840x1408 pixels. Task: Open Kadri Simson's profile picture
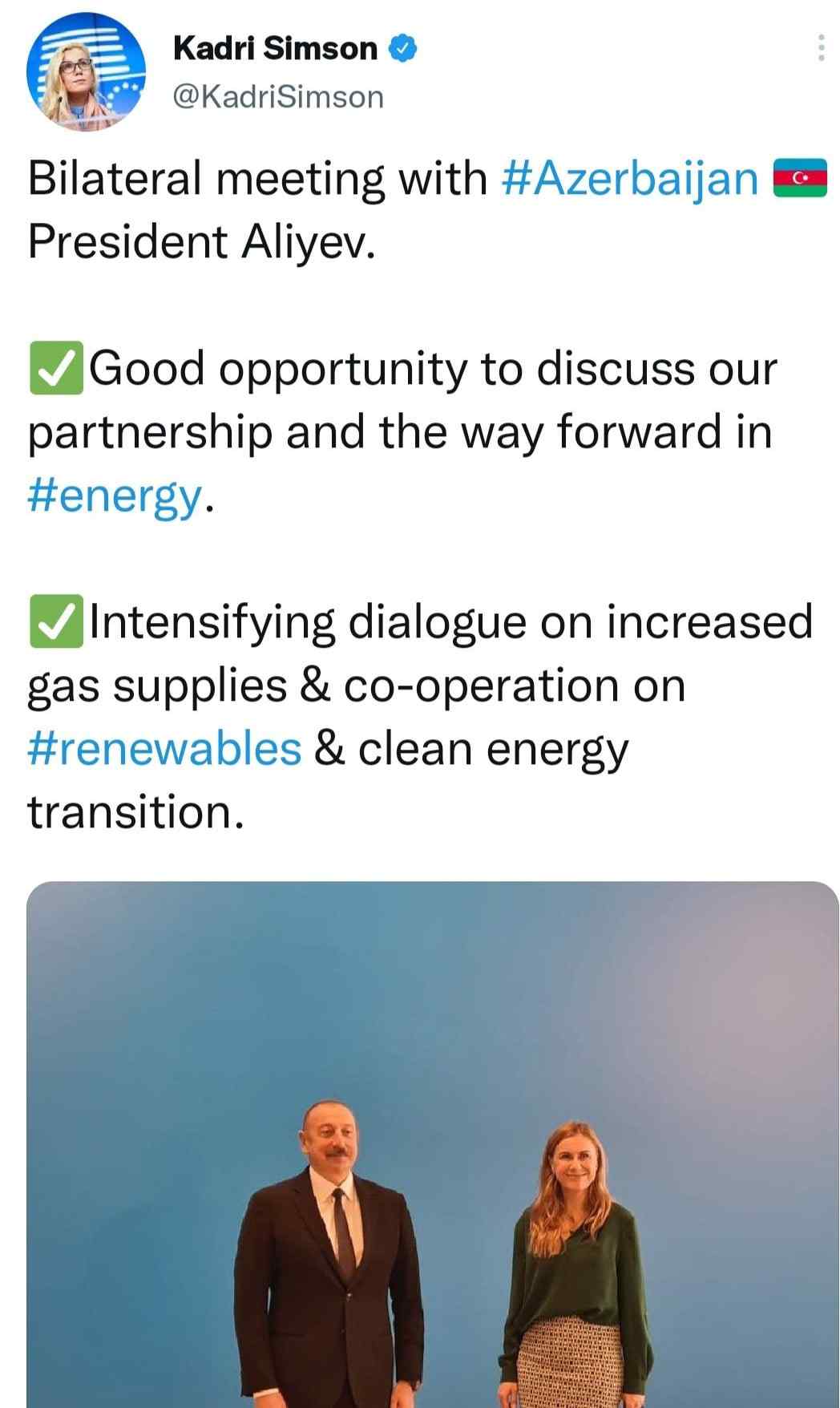86,71
